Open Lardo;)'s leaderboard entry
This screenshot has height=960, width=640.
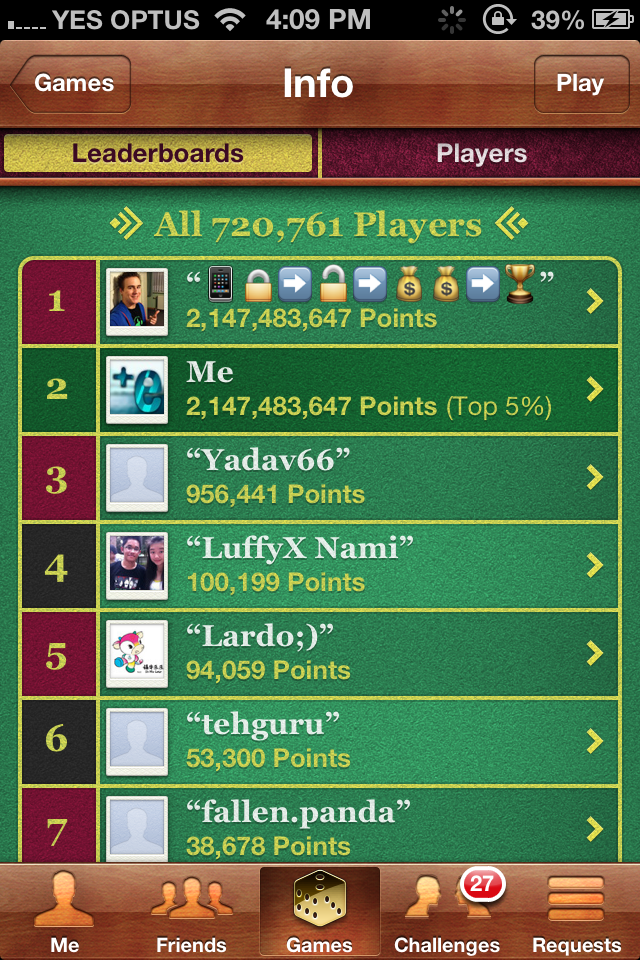coord(360,653)
